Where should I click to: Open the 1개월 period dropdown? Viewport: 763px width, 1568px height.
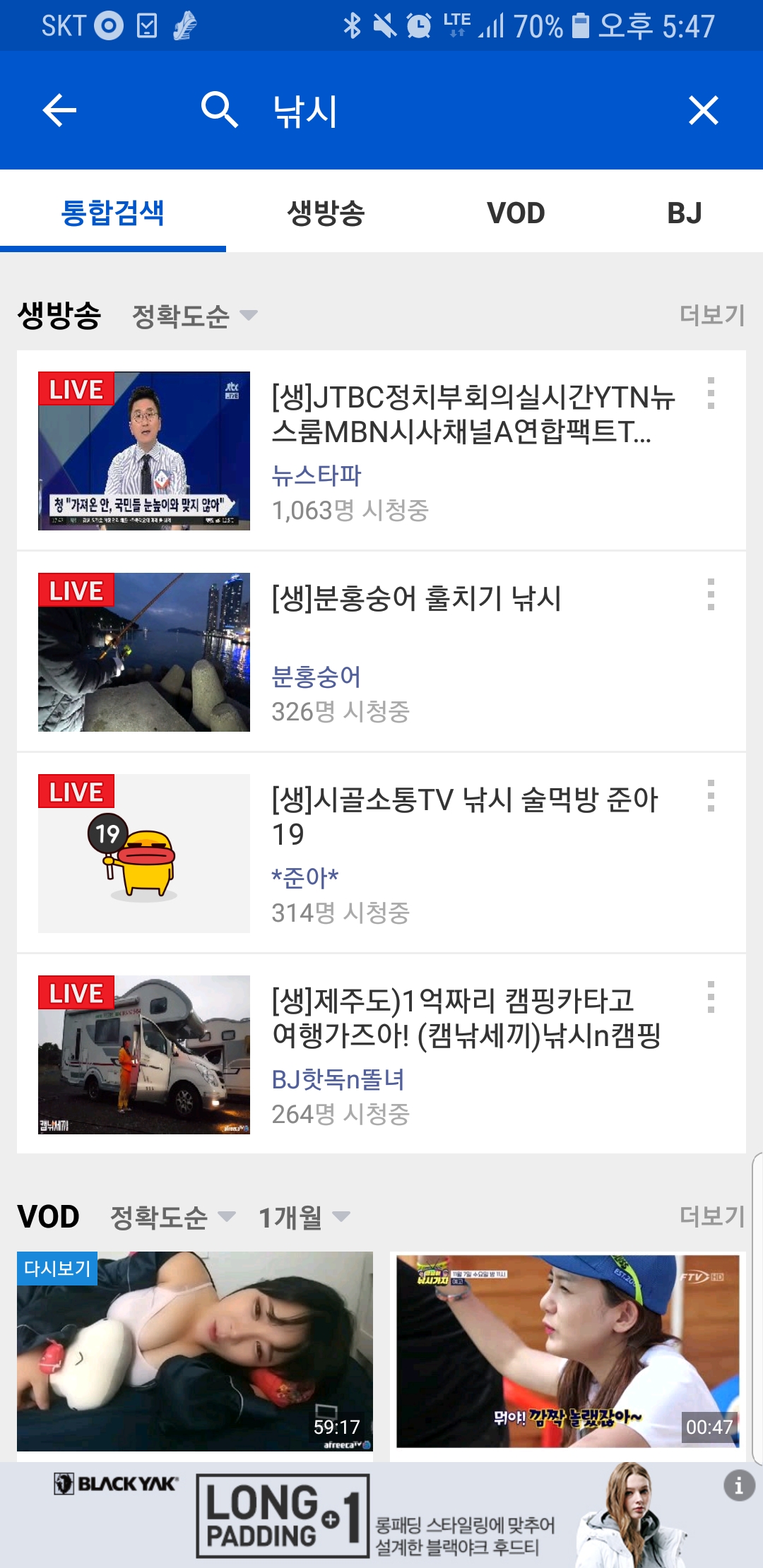coord(304,1217)
